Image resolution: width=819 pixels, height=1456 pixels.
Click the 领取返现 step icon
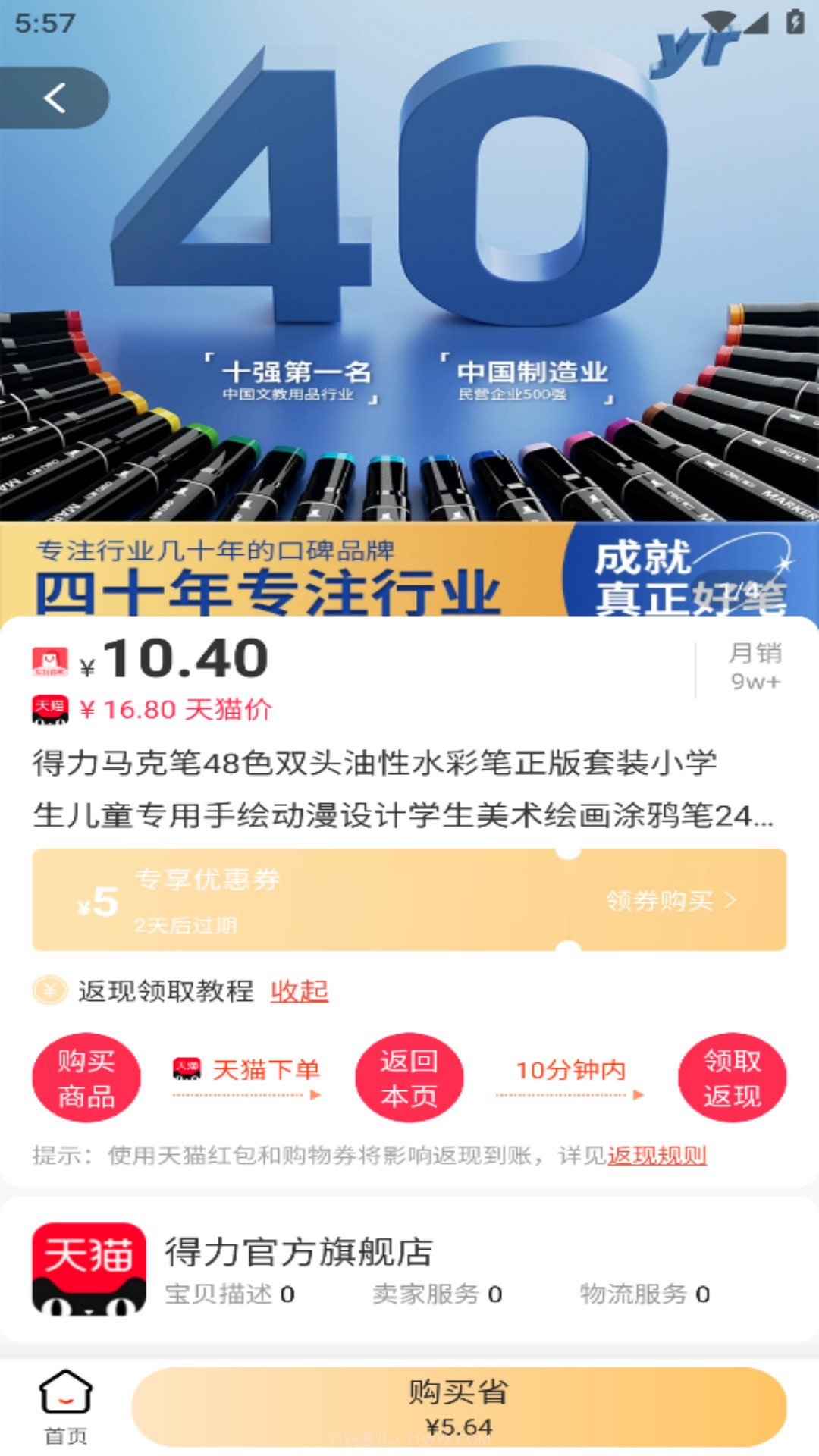731,1078
